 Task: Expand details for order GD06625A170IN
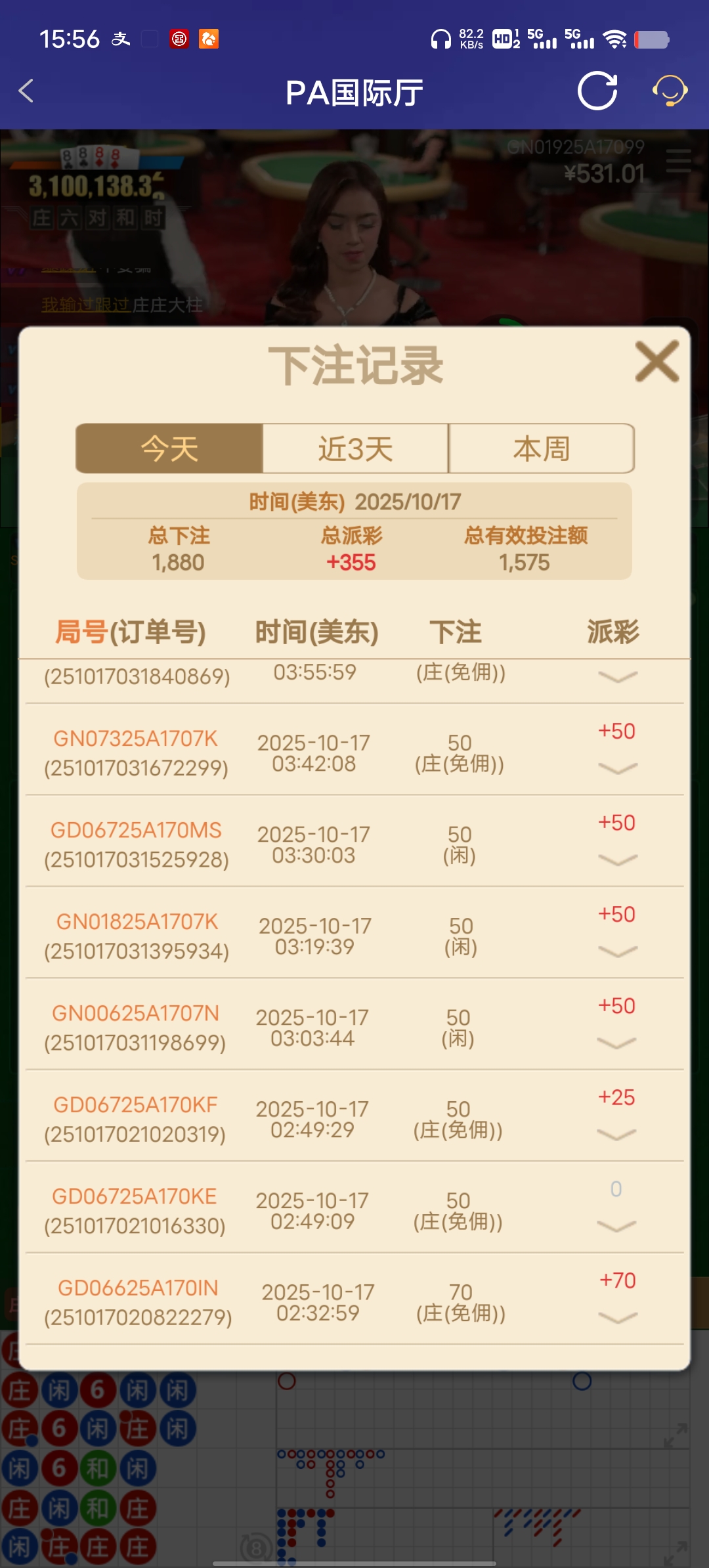tap(617, 1317)
